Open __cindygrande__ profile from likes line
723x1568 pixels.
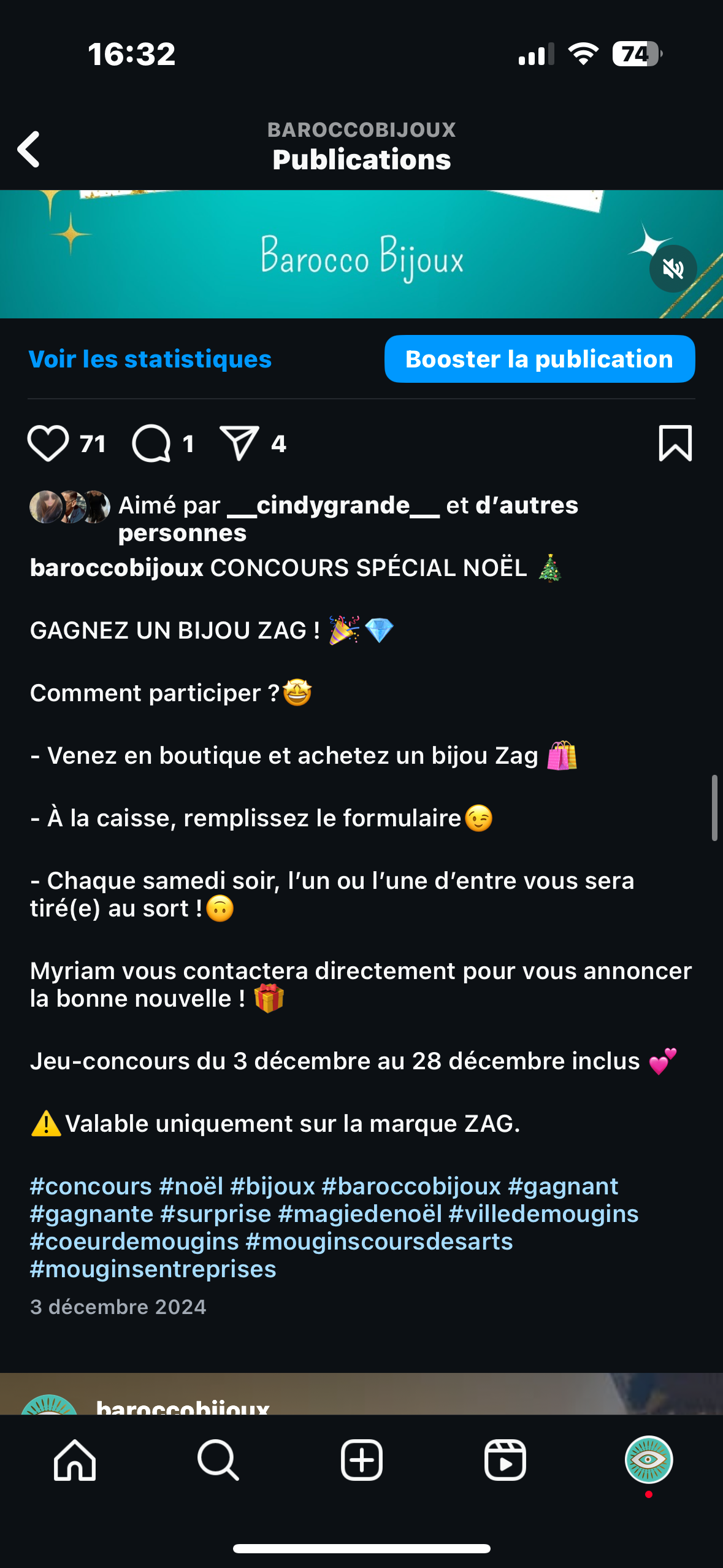pyautogui.click(x=333, y=505)
